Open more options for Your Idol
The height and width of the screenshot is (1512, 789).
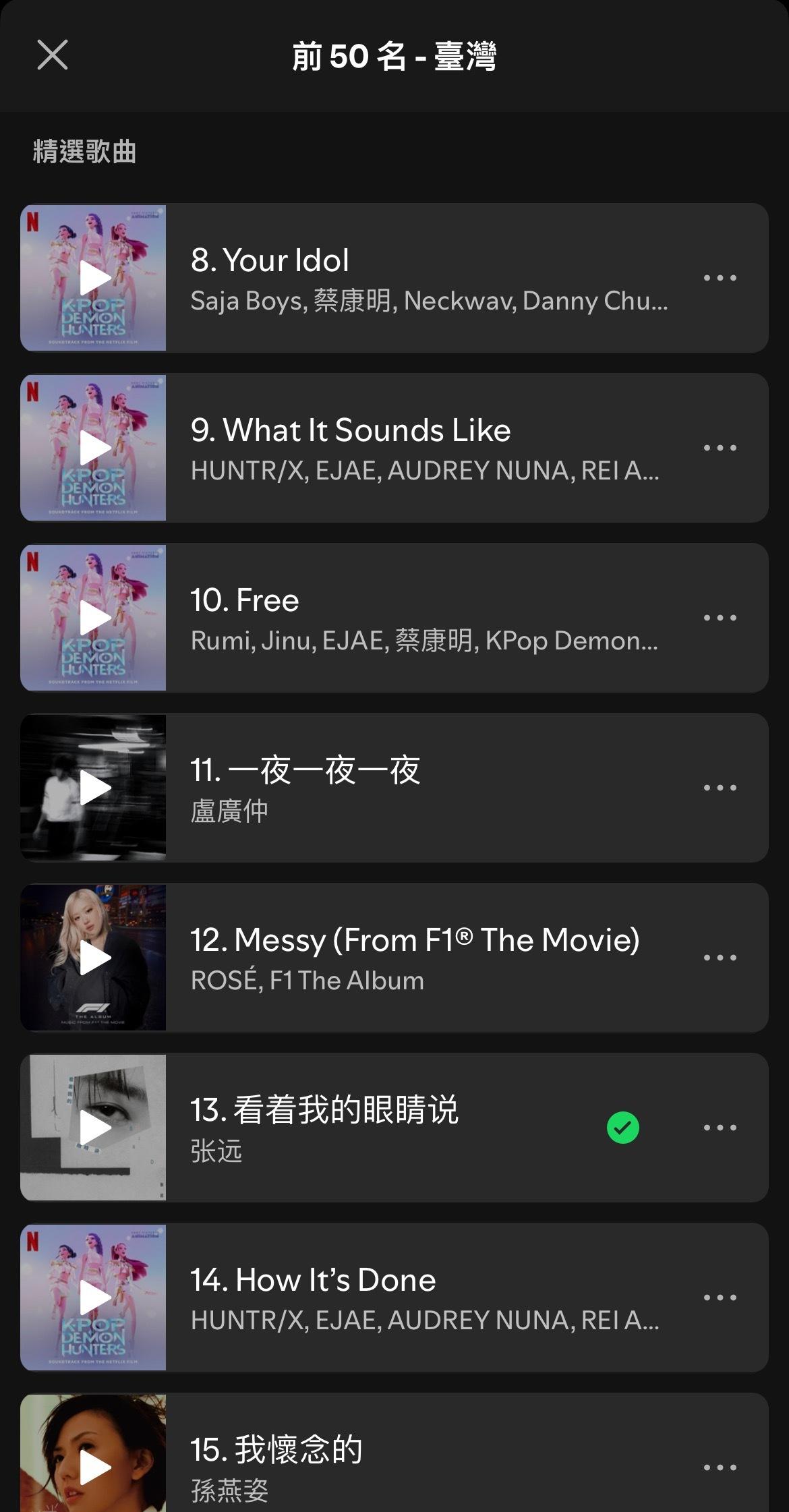point(720,278)
